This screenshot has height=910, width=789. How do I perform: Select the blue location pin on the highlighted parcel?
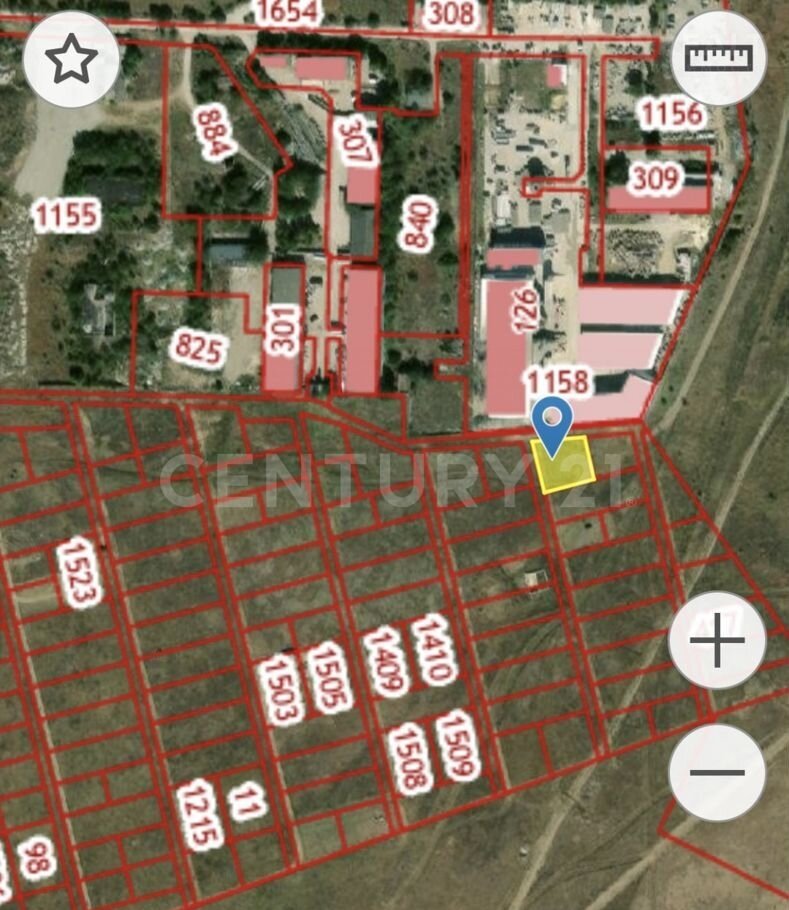[x=552, y=424]
